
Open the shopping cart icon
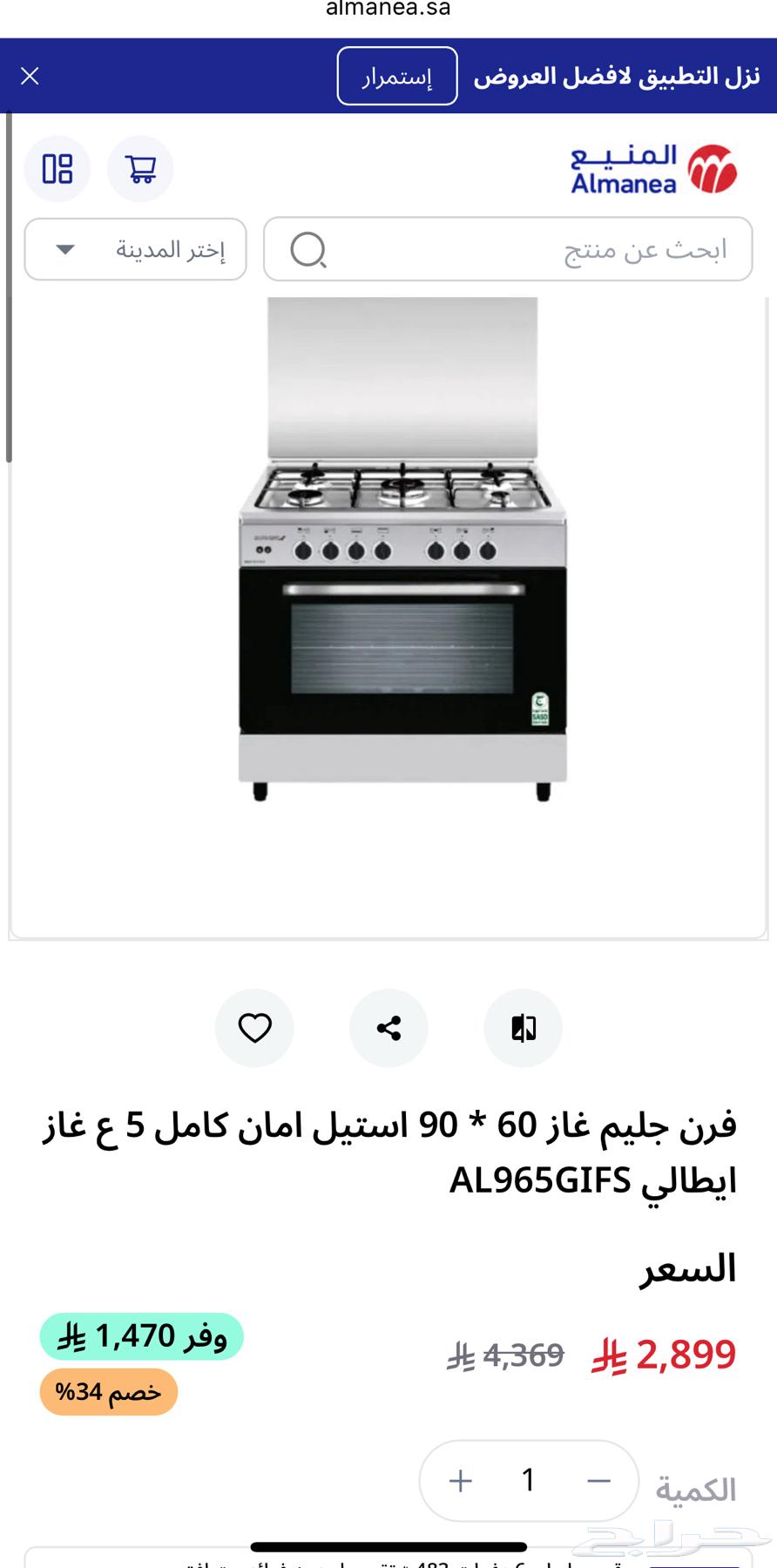pos(140,169)
